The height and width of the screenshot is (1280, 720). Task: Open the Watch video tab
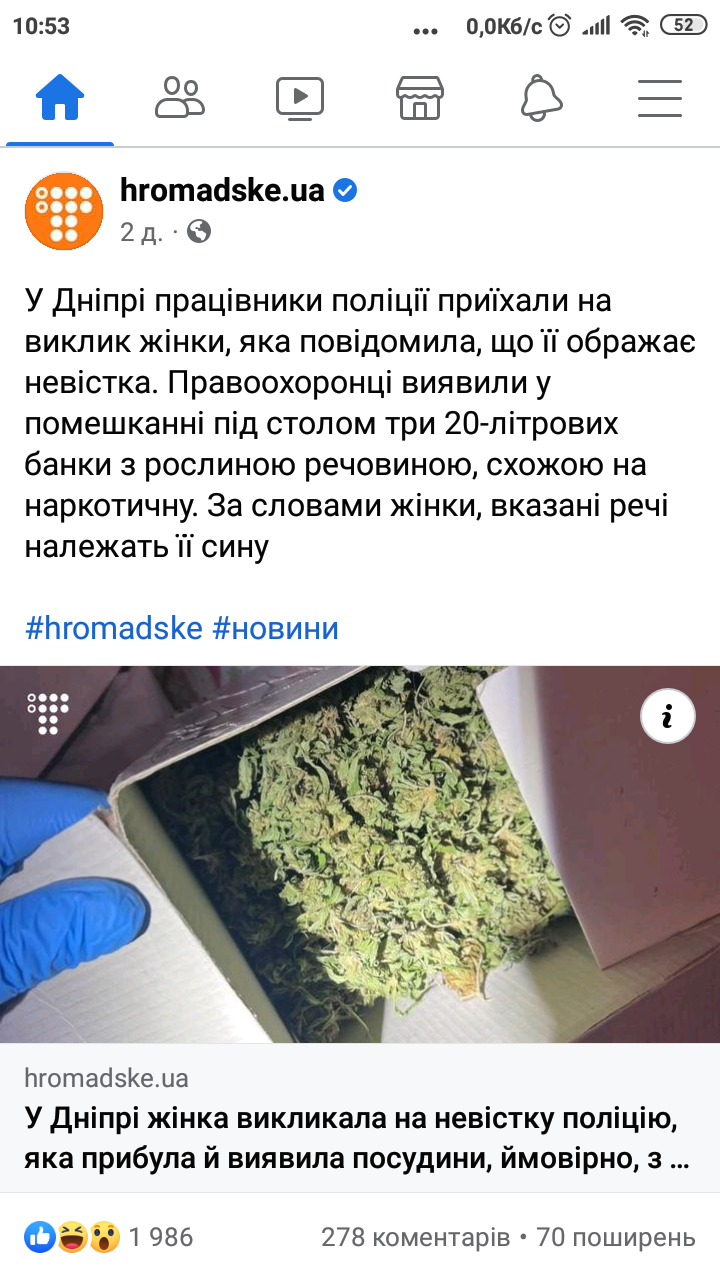[x=300, y=98]
